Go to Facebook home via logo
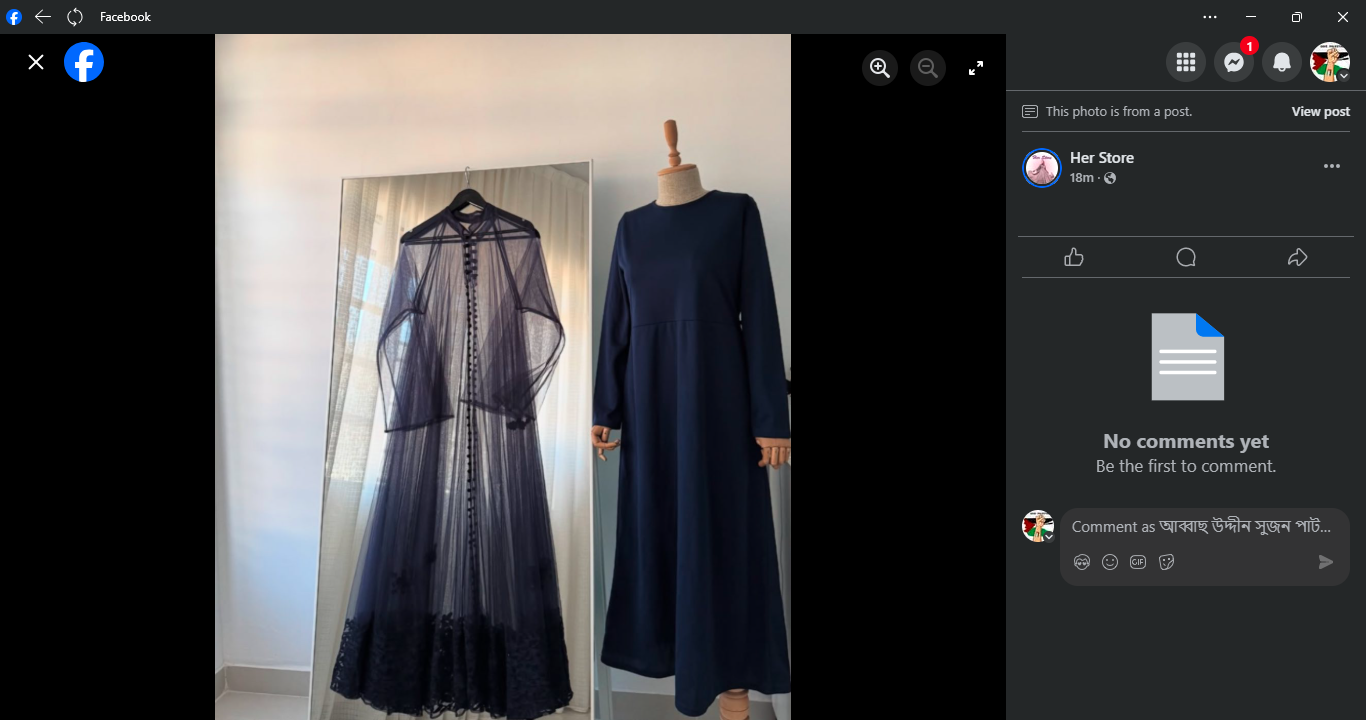 [x=84, y=62]
